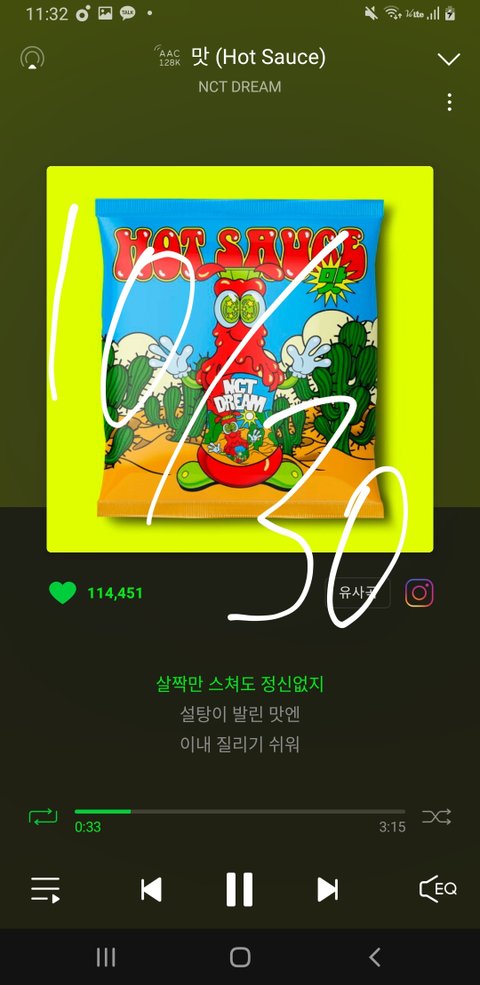Tap the Hot Sauce album cover
Viewport: 480px width, 985px height.
coord(240,359)
